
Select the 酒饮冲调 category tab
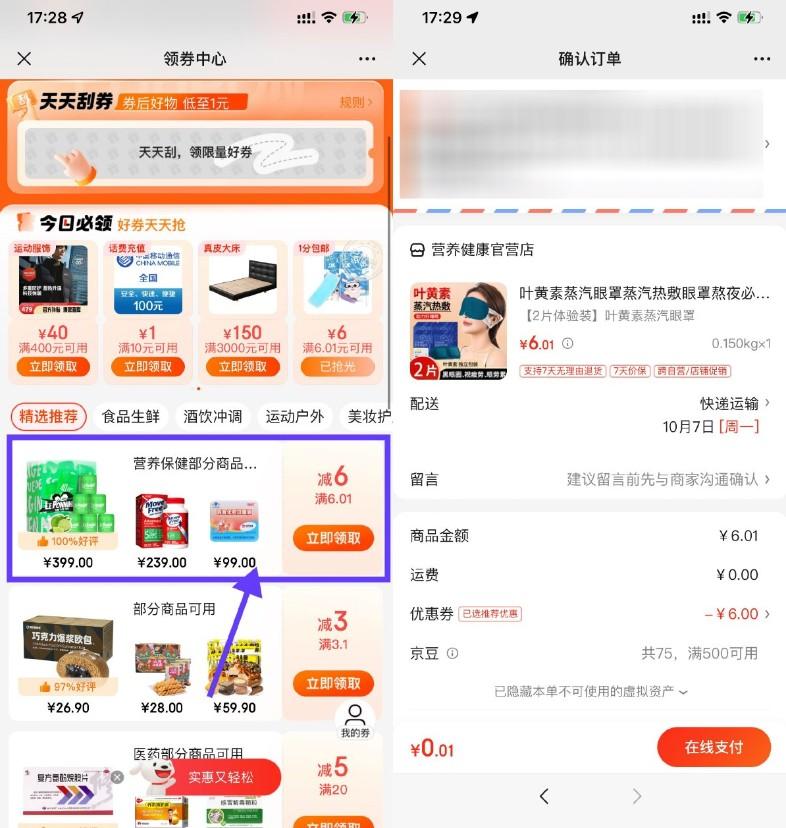point(212,416)
